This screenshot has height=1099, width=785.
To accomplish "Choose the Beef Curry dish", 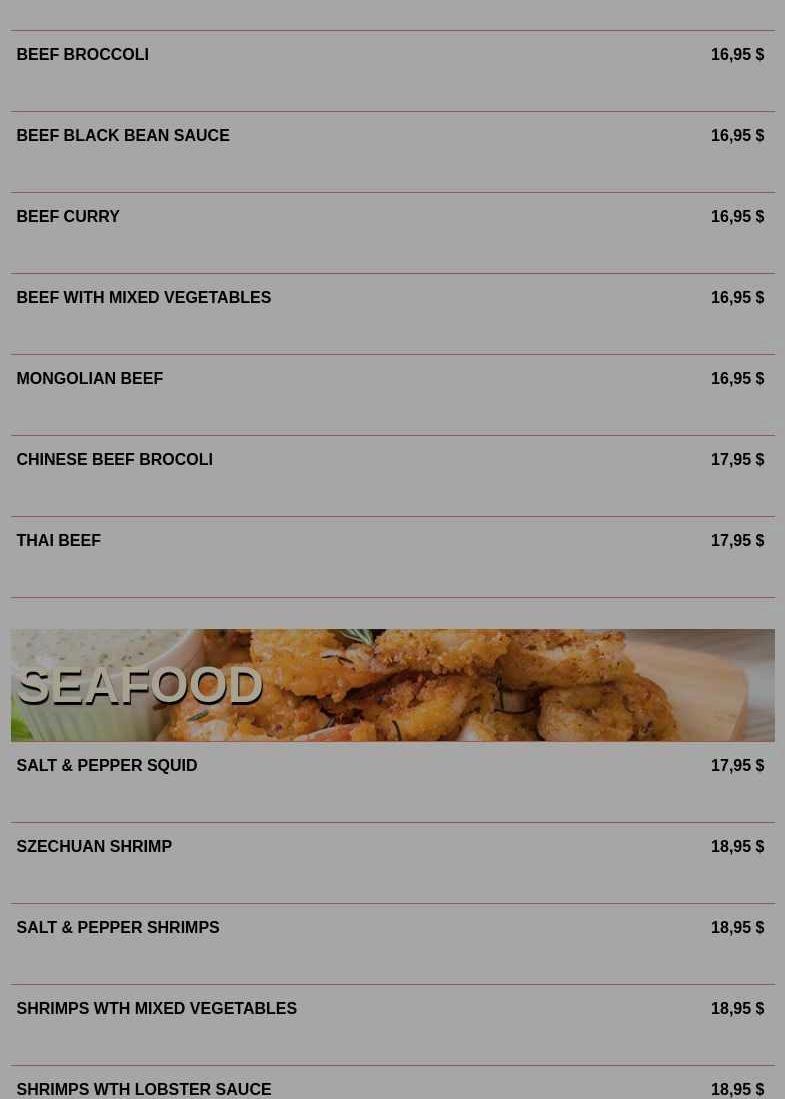I will coord(68,217).
